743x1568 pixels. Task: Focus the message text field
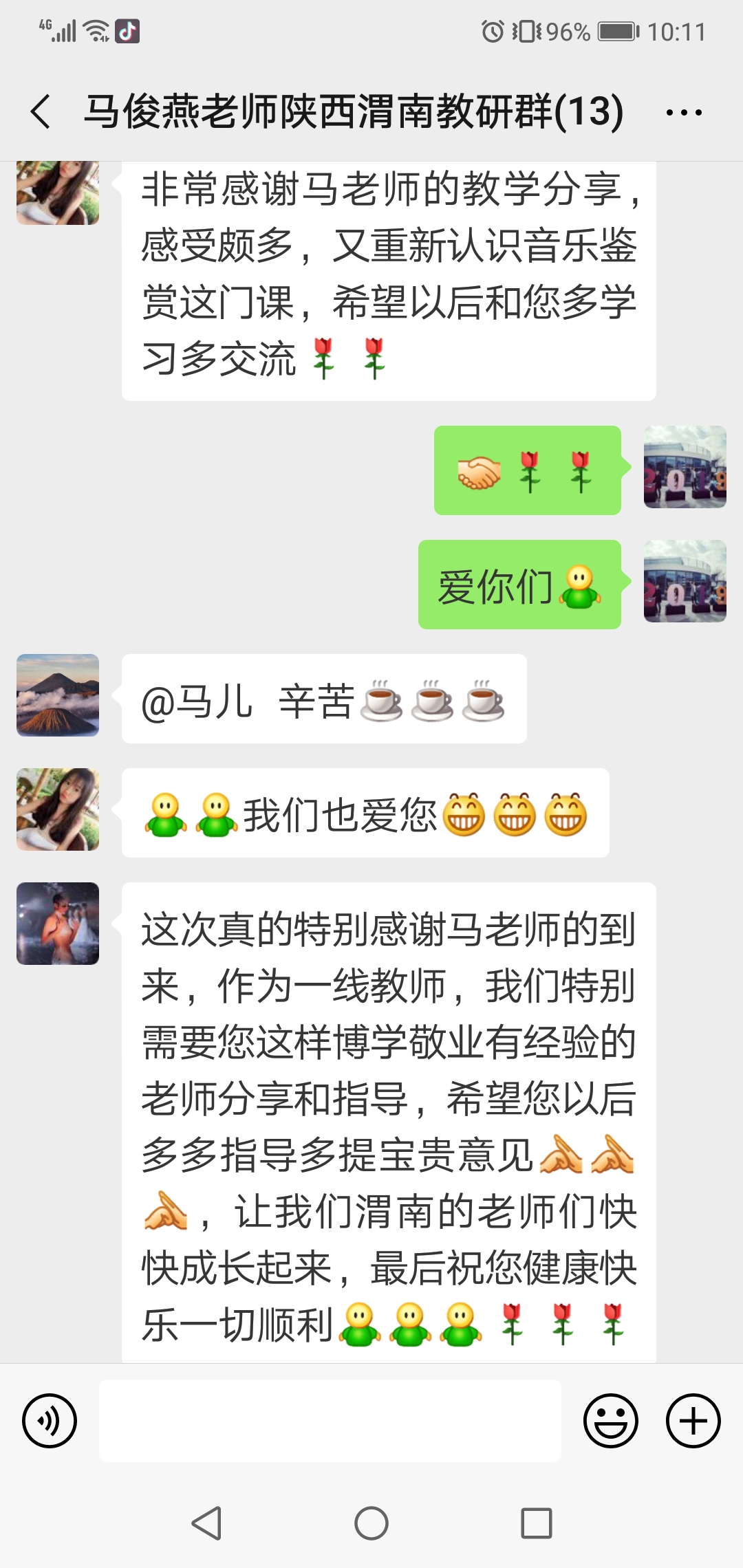click(330, 1421)
